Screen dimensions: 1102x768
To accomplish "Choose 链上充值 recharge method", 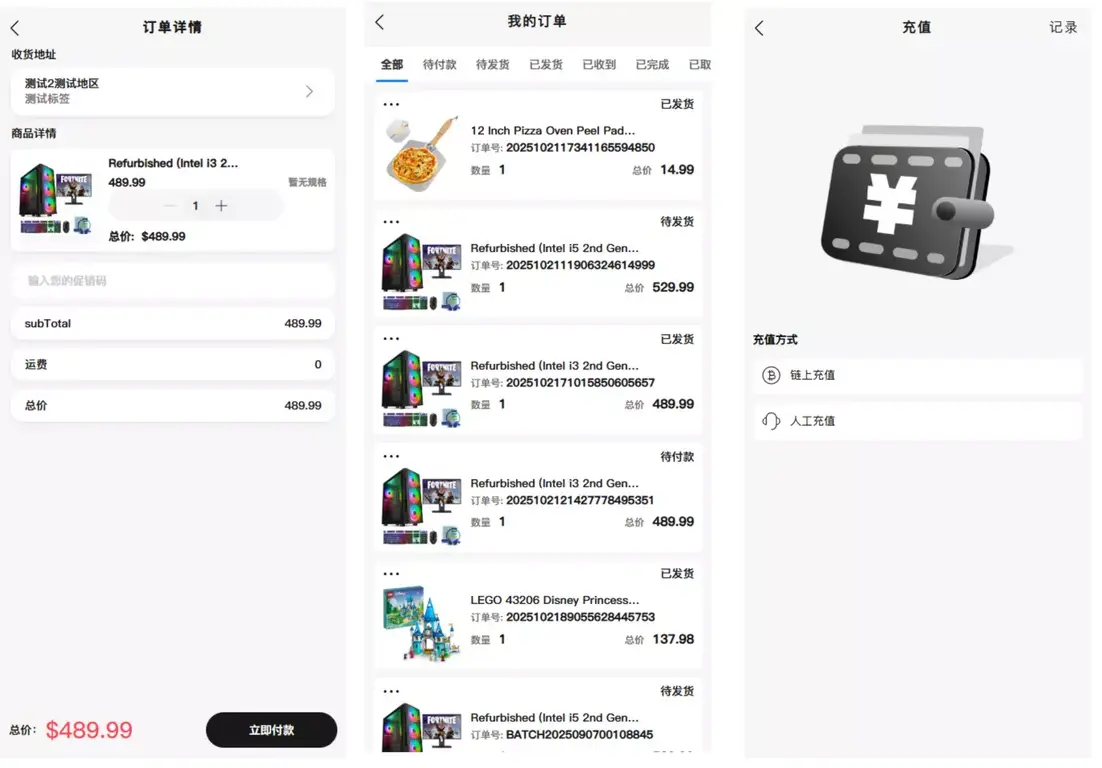I will pyautogui.click(x=918, y=375).
